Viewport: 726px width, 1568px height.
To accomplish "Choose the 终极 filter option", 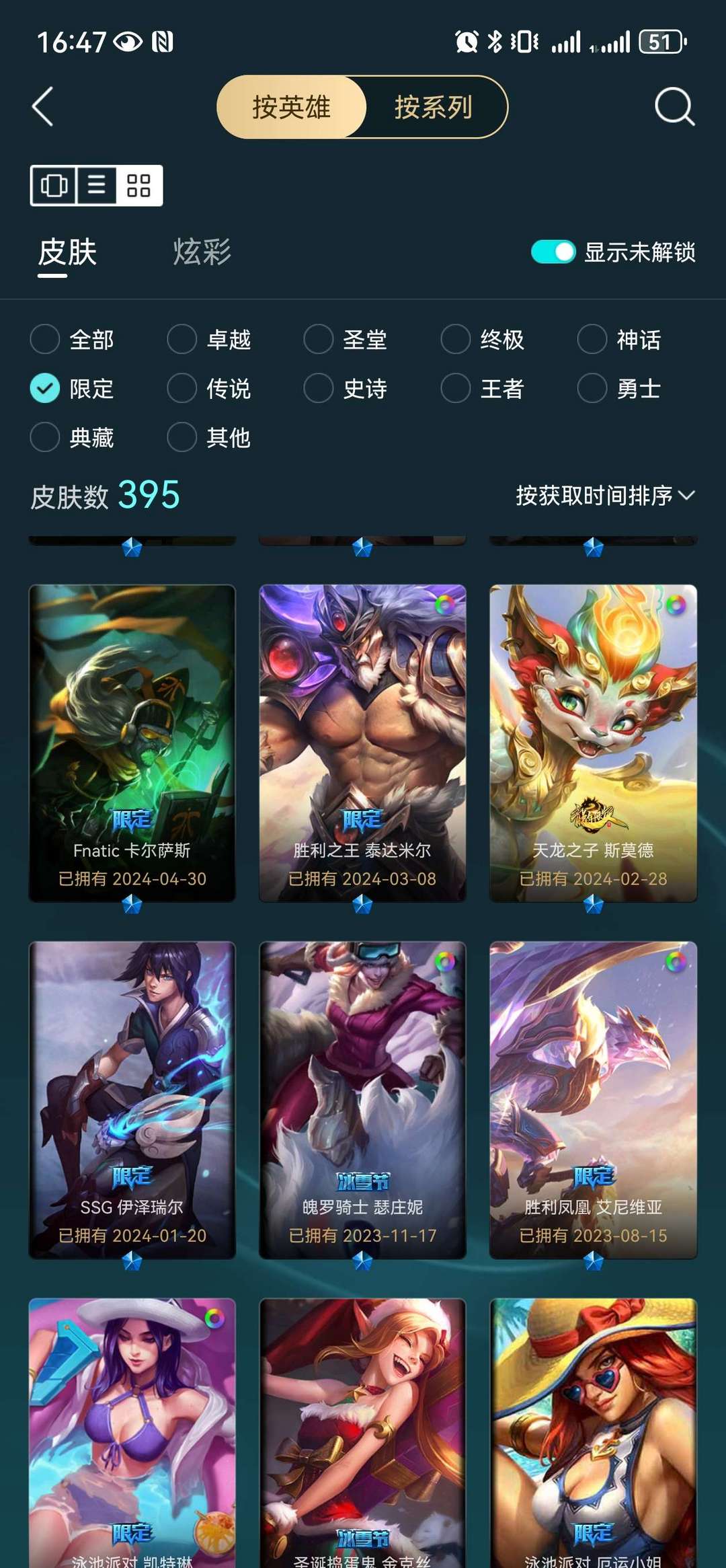I will pos(483,340).
